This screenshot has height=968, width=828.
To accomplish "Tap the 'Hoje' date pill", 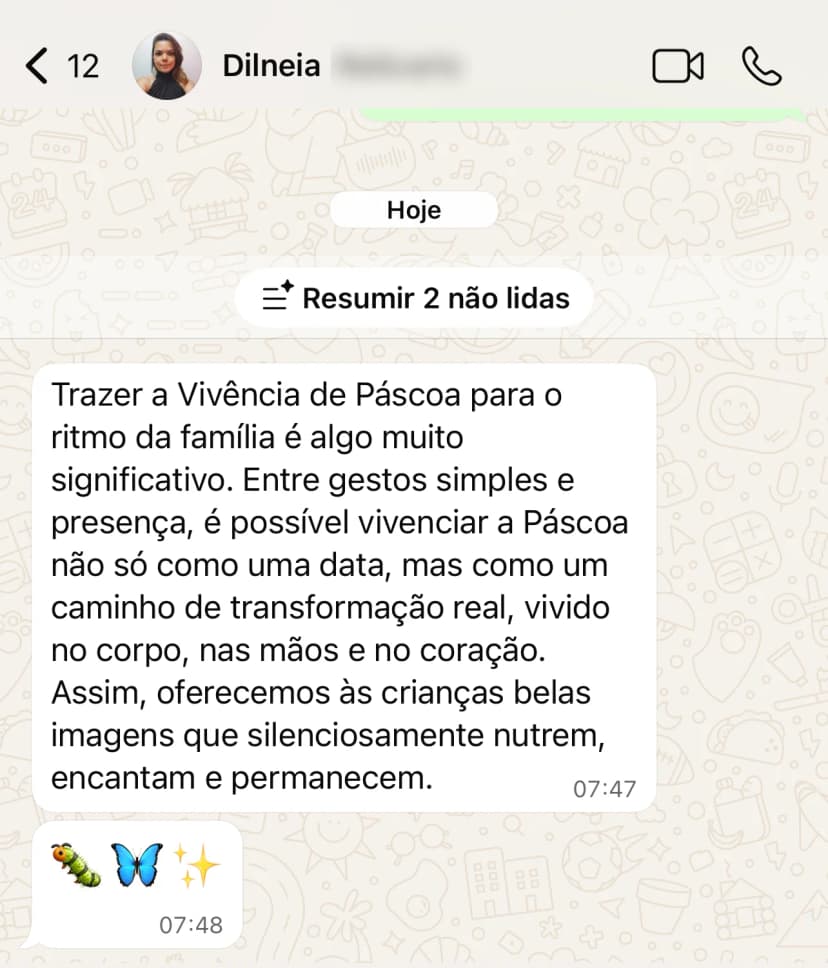I will (413, 209).
